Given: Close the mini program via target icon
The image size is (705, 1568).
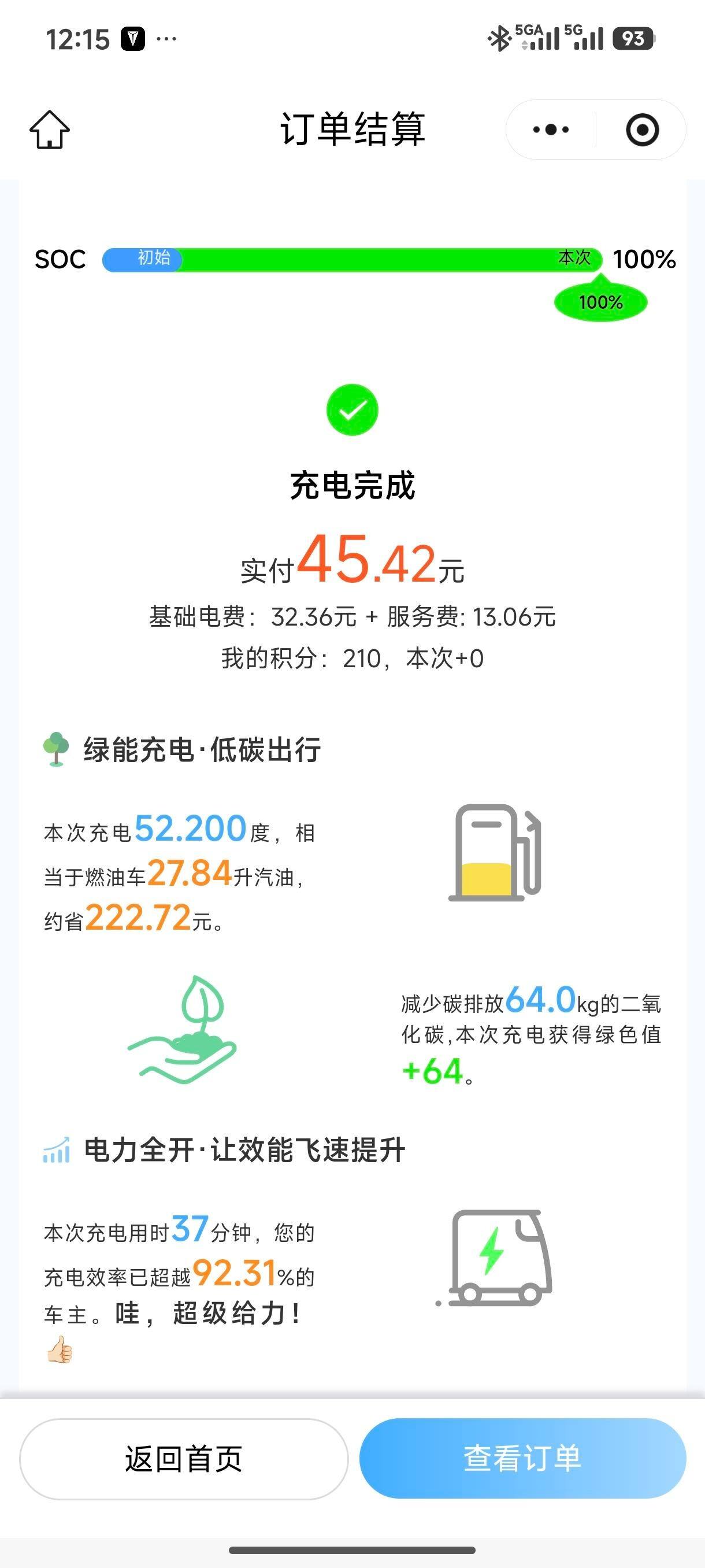Looking at the screenshot, I should click(x=642, y=130).
